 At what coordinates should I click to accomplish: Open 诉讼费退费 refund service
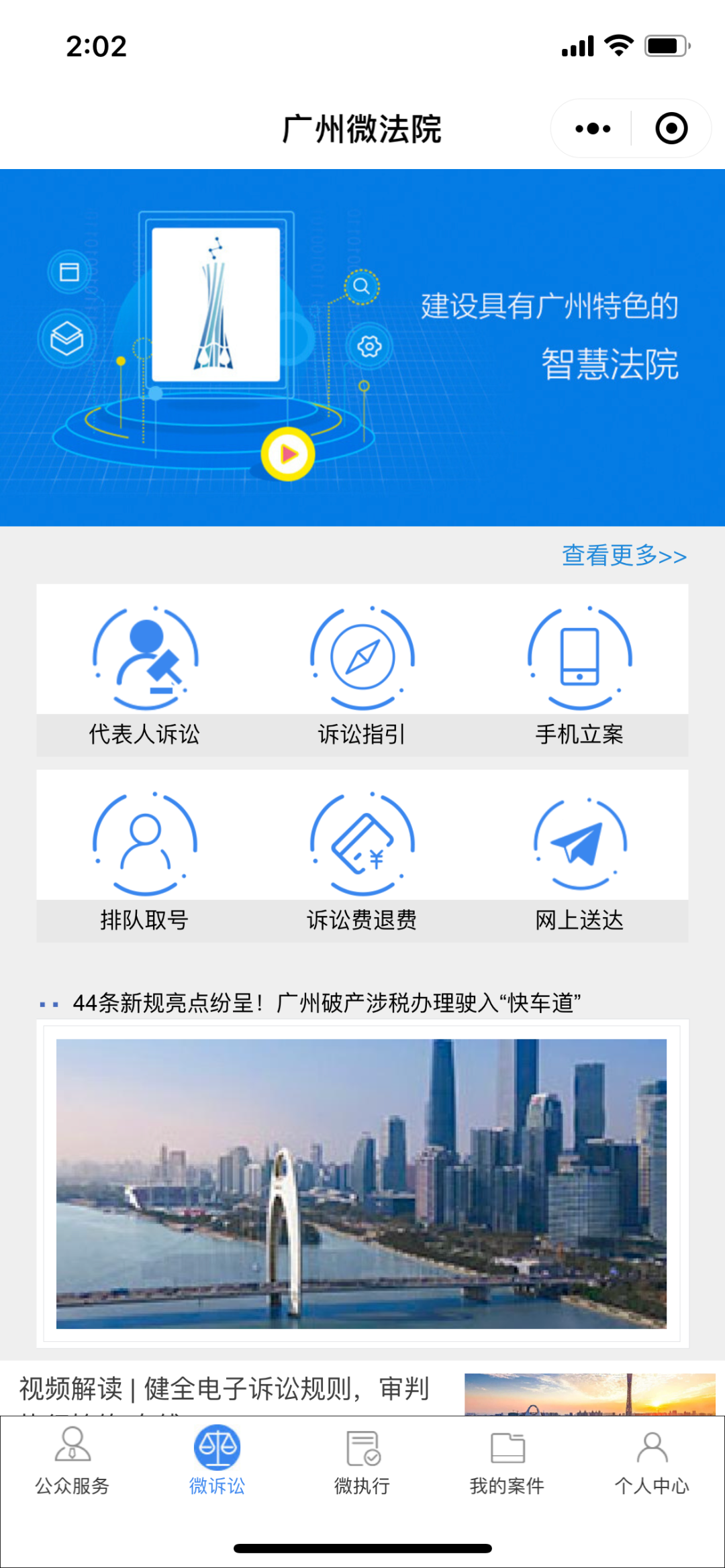(x=362, y=857)
